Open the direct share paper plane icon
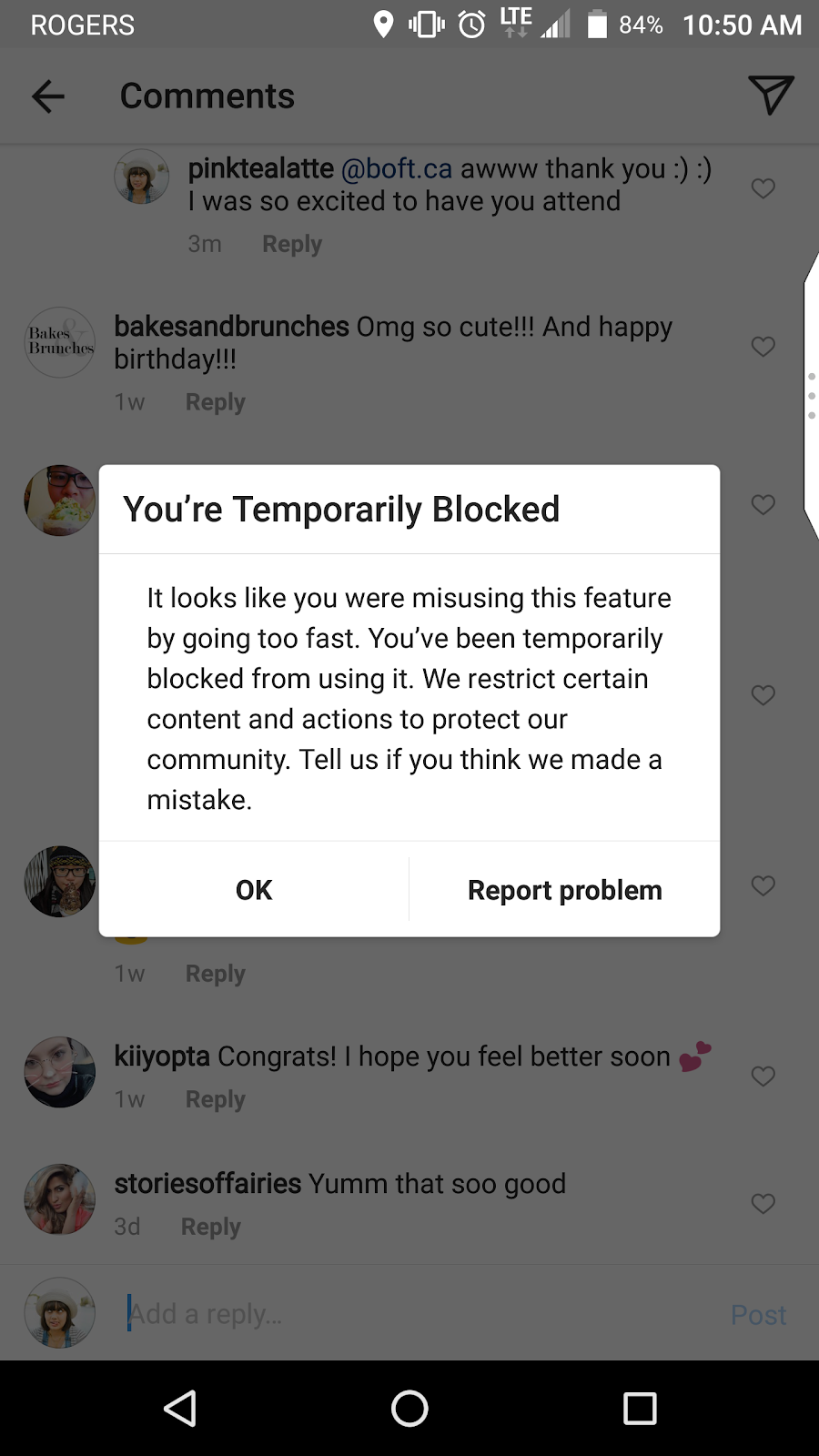Screen dimensions: 819x1456 pyautogui.click(x=771, y=96)
